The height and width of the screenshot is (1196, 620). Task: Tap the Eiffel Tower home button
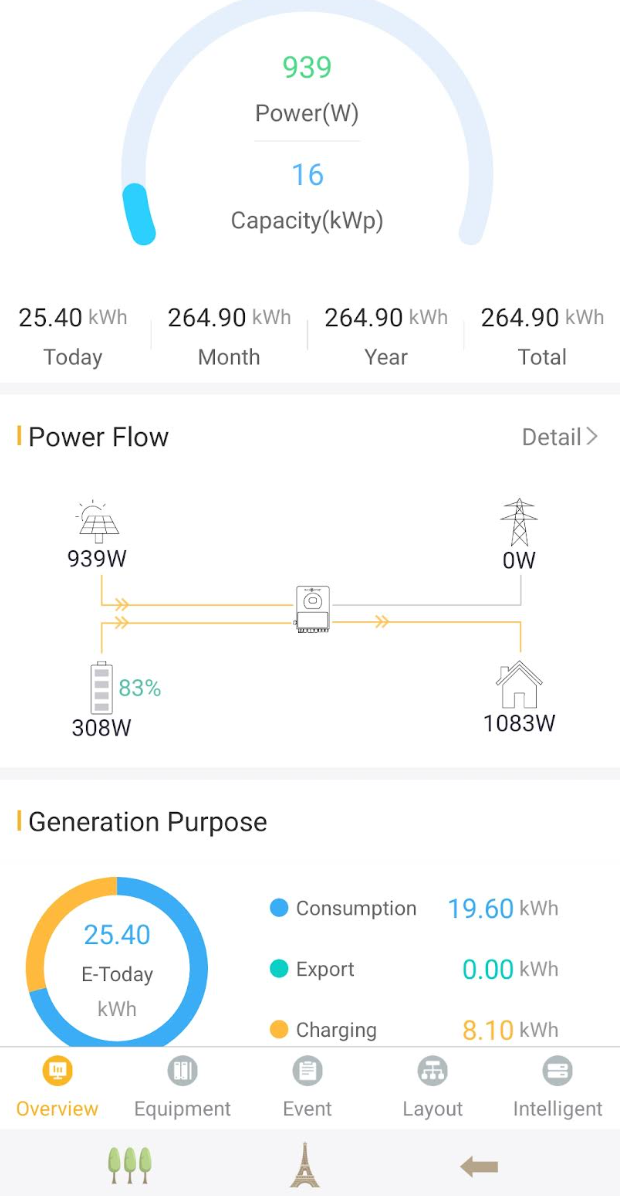pyautogui.click(x=305, y=1165)
